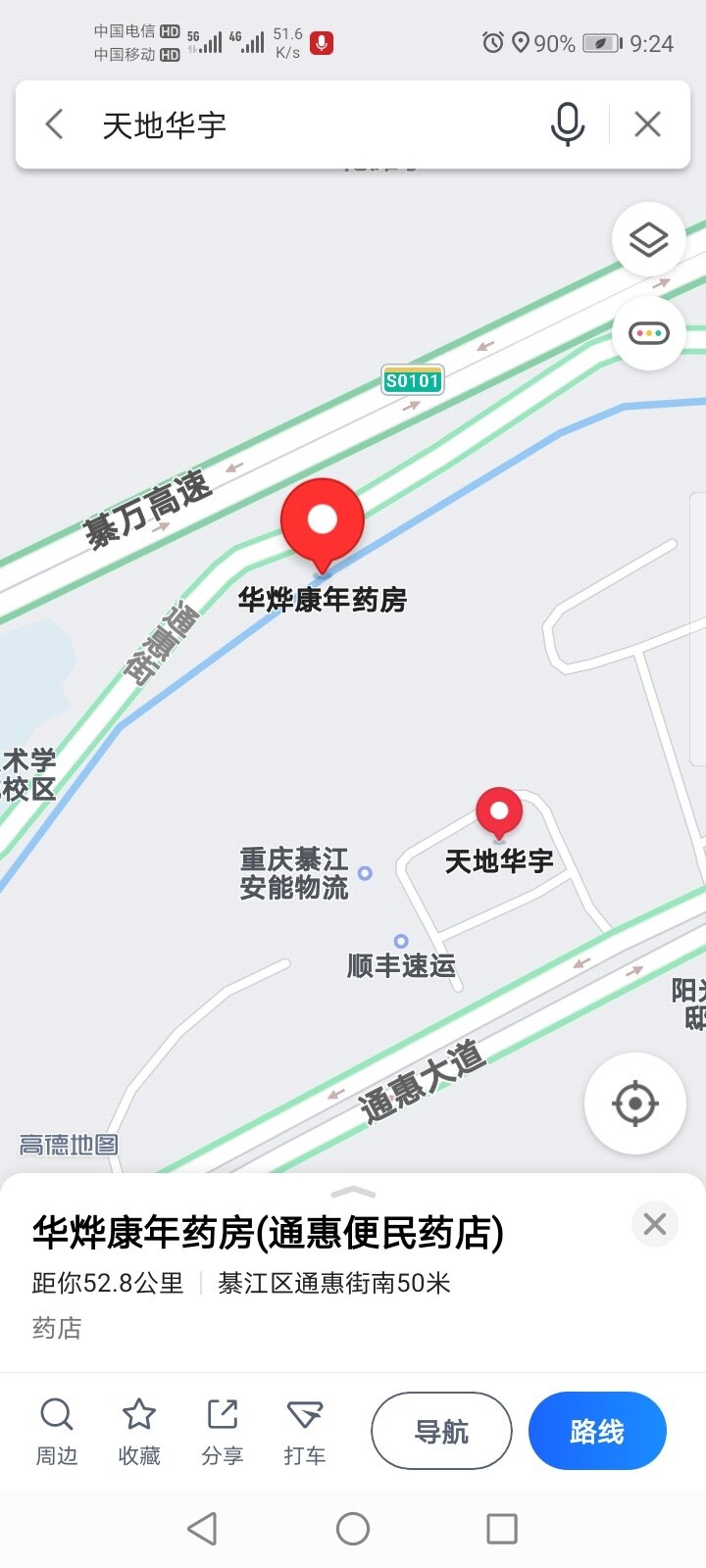Open the 顺丰速运 map marker

401,942
